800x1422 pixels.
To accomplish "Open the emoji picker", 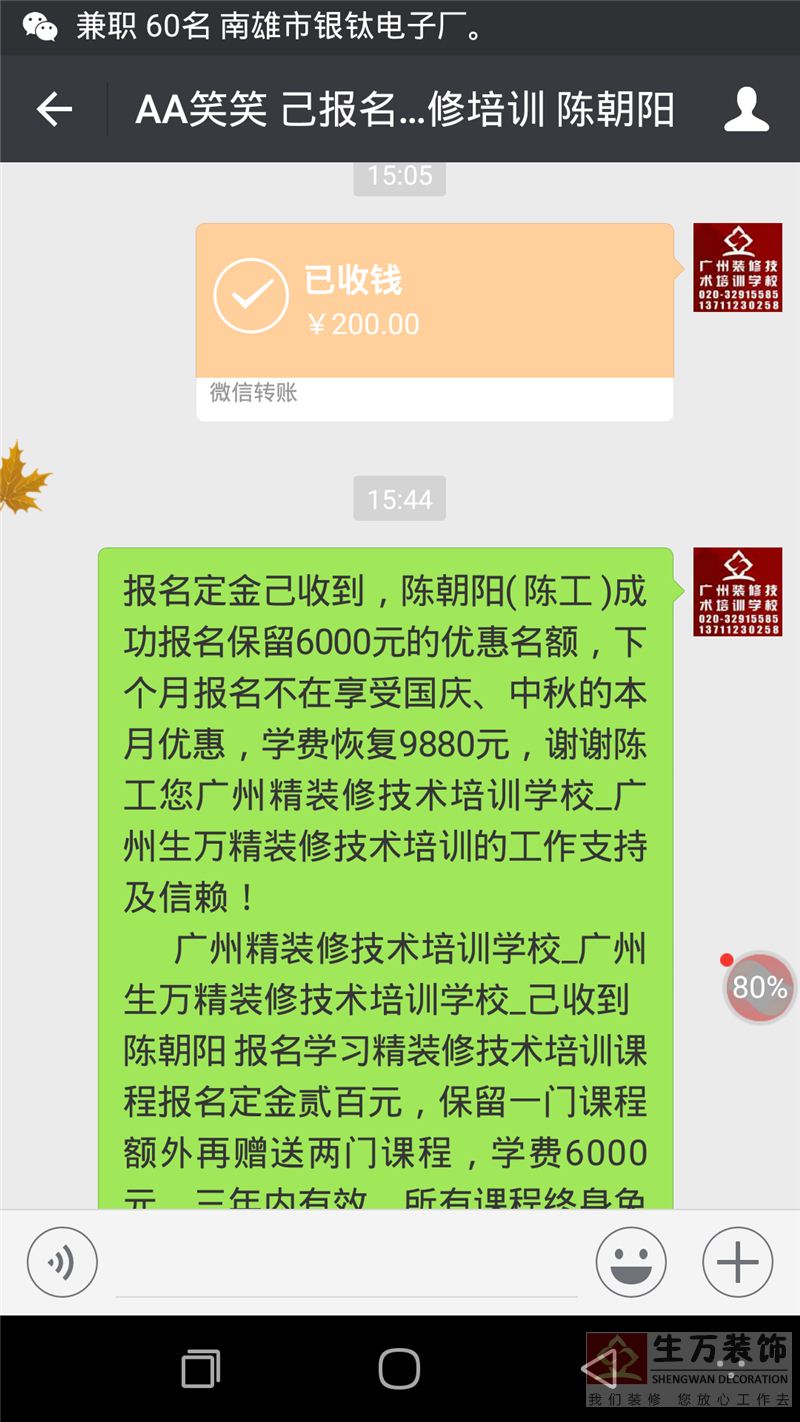I will (x=631, y=1262).
